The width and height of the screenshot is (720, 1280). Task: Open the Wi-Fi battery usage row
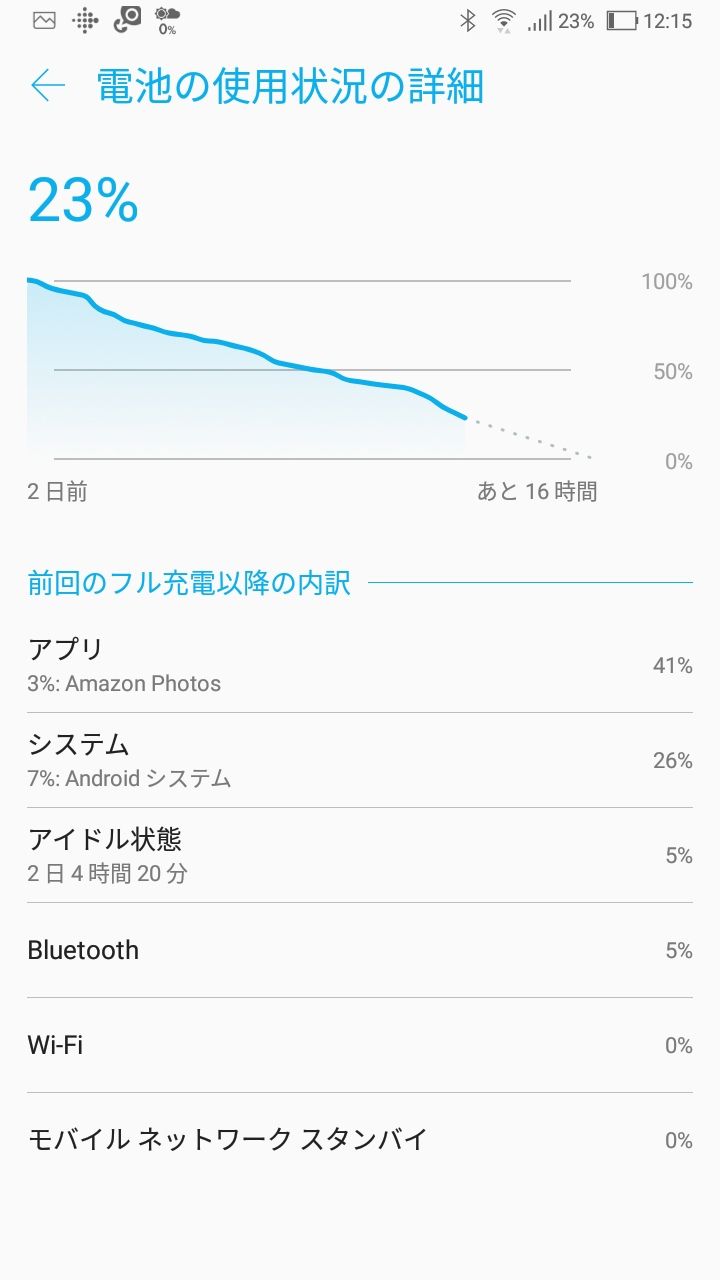360,1045
